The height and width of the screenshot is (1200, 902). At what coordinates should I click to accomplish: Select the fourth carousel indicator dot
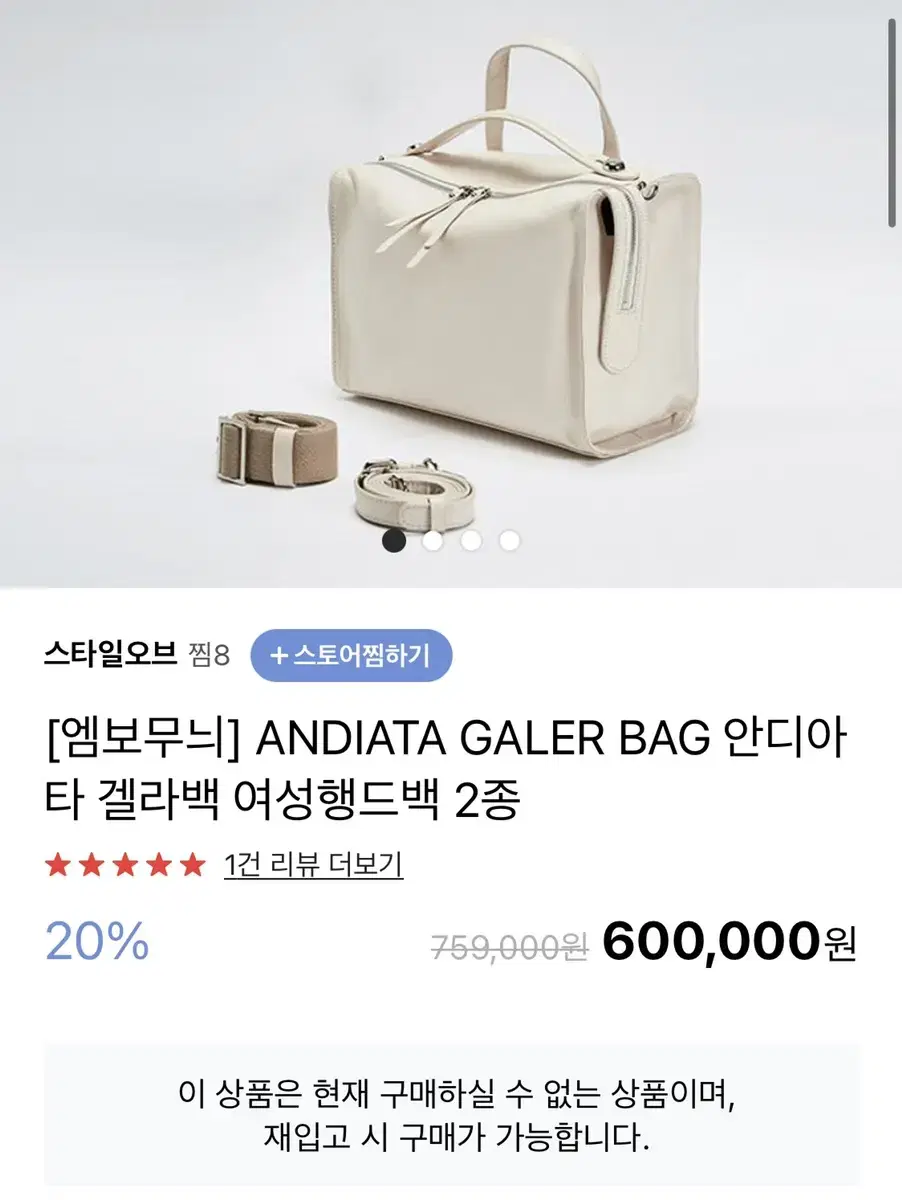click(508, 540)
